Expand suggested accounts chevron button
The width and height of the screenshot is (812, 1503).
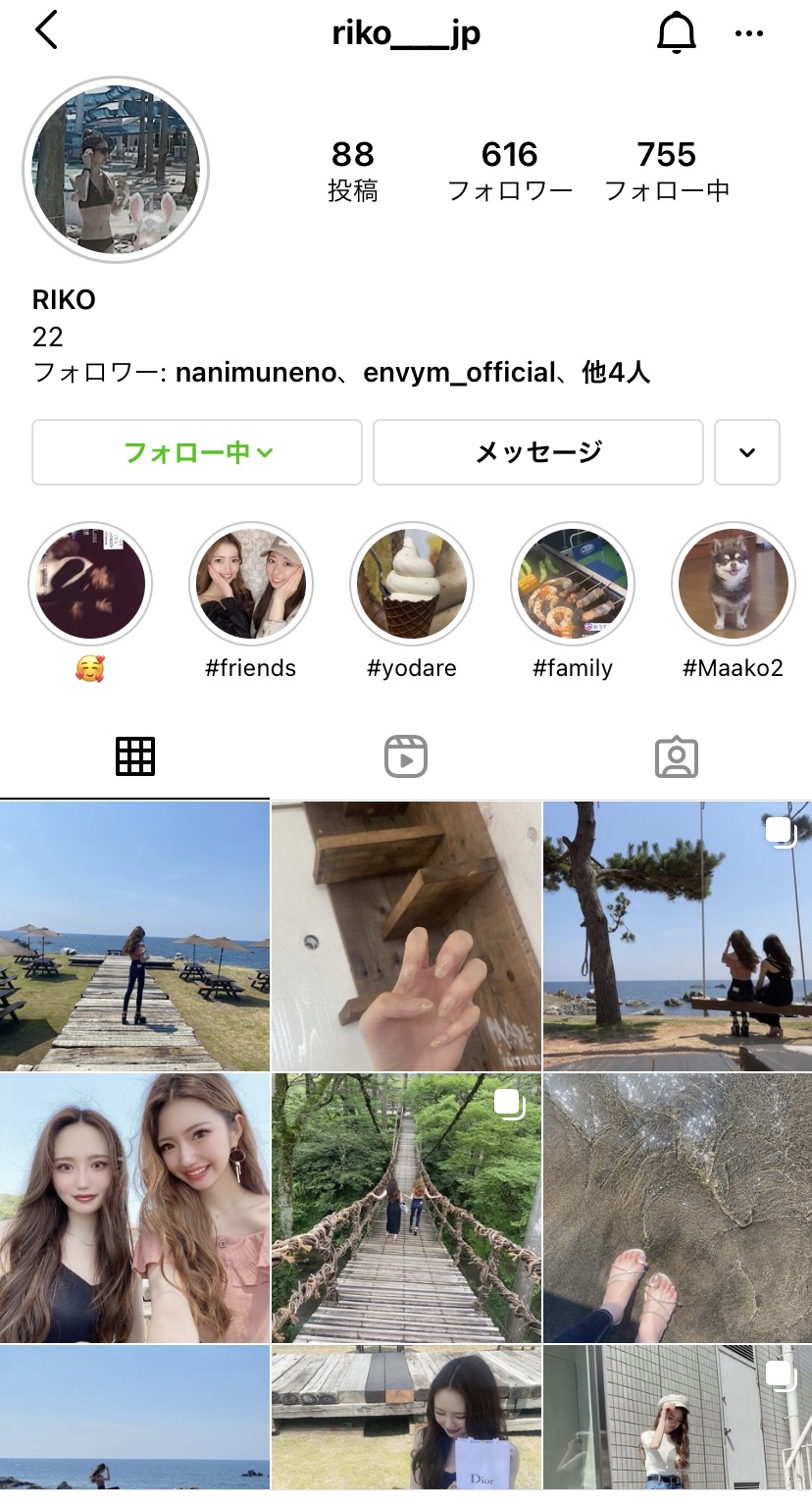746,452
